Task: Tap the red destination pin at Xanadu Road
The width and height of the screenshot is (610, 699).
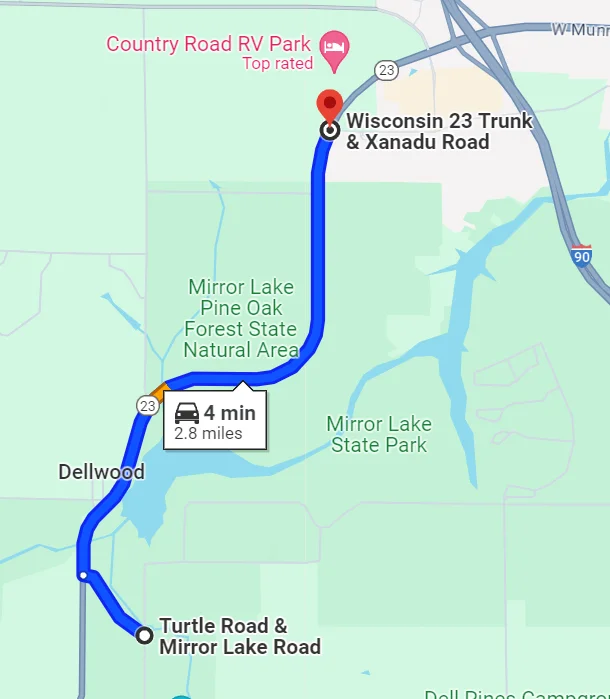Action: click(329, 104)
